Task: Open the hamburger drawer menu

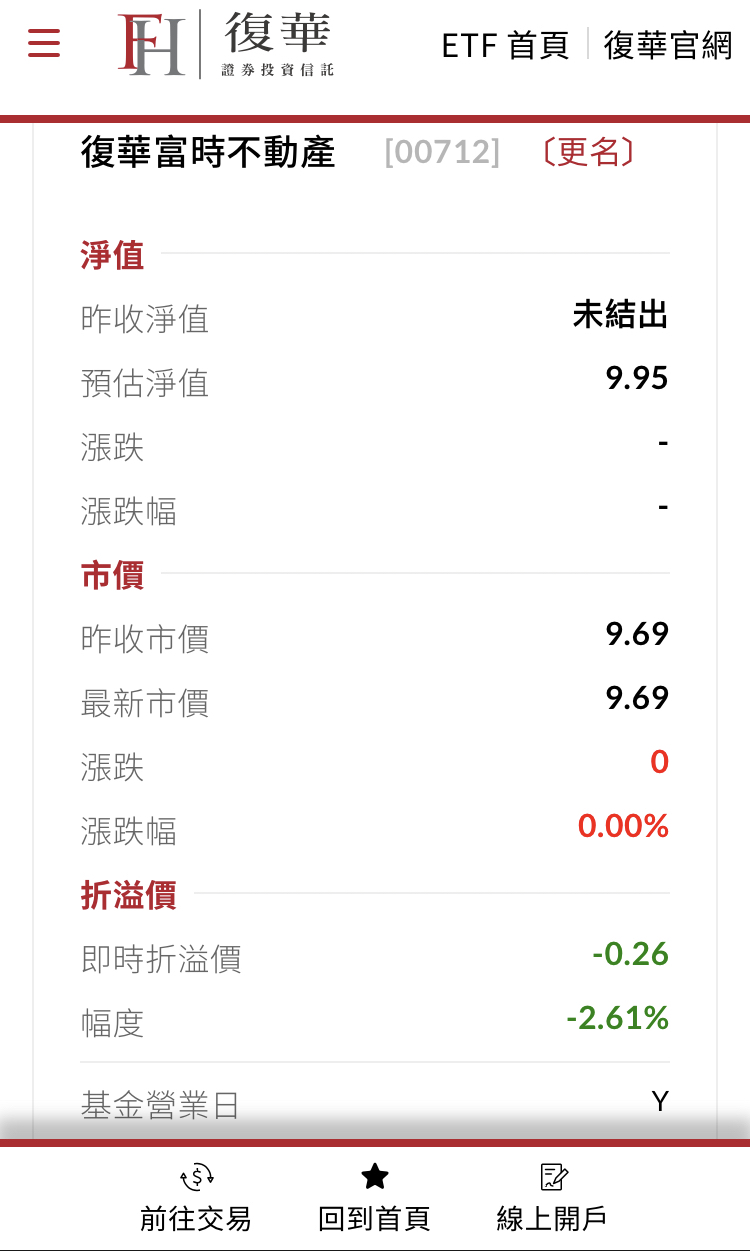Action: tap(44, 43)
